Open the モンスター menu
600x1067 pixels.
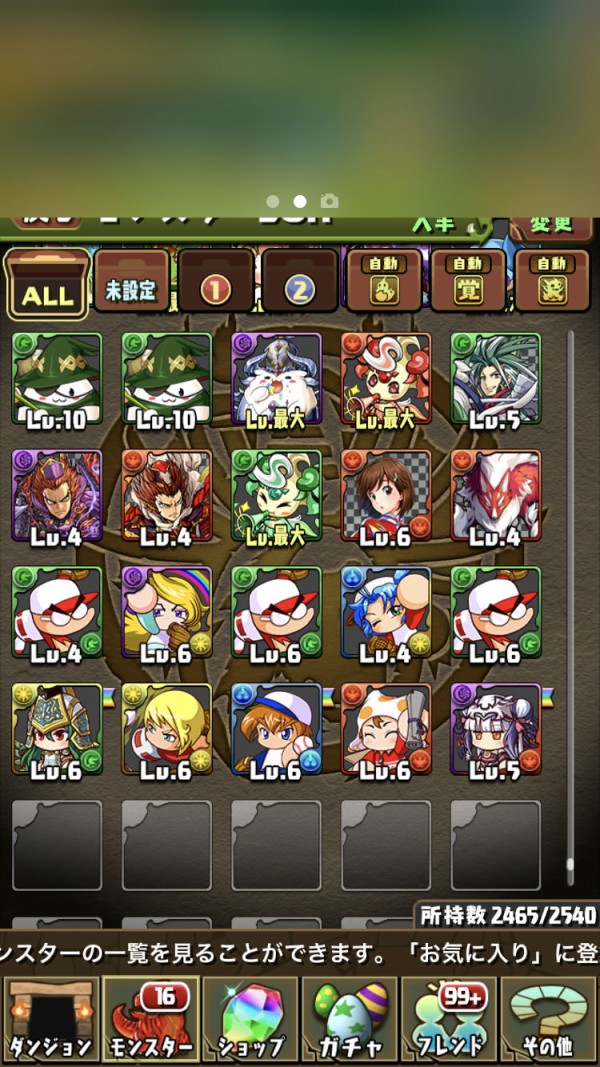150,1019
